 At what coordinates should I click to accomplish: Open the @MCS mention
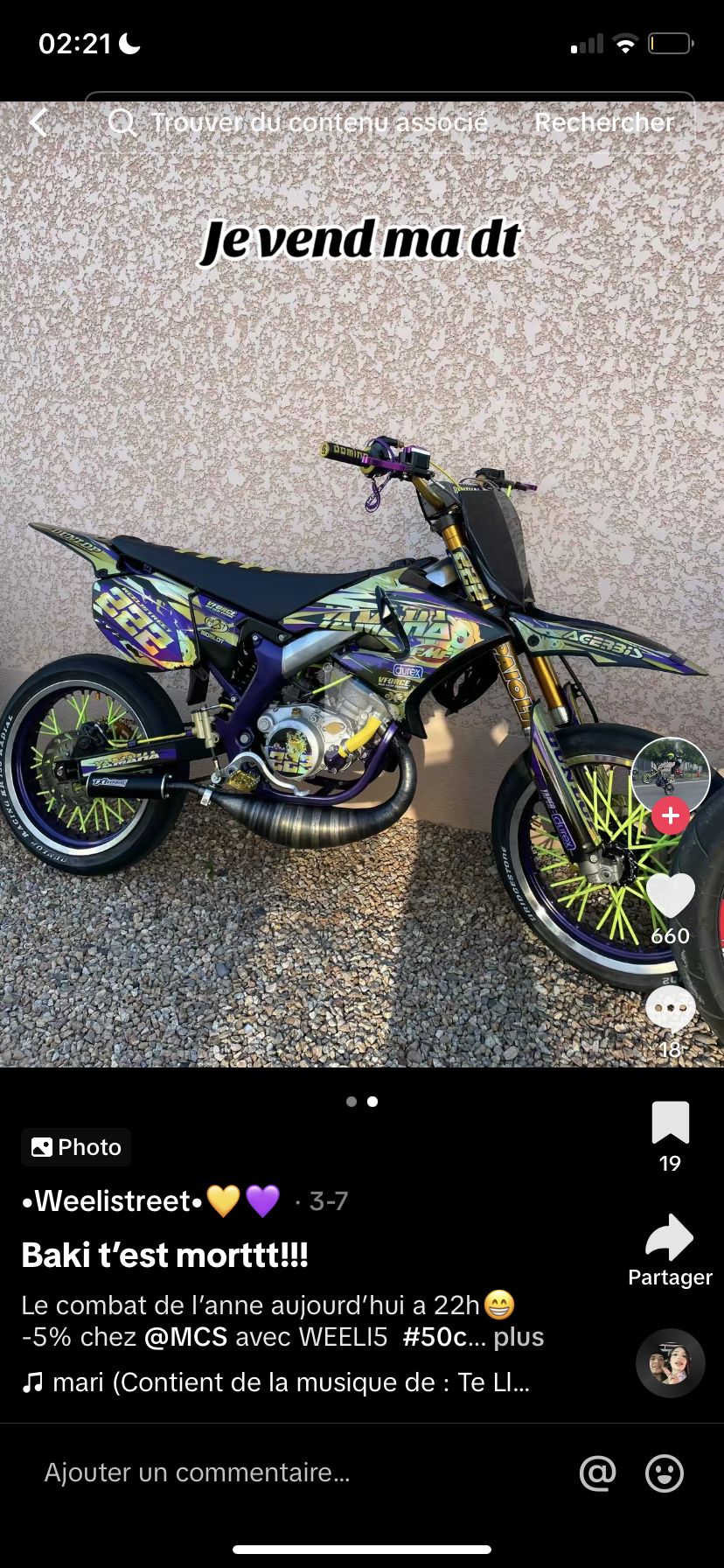185,1337
